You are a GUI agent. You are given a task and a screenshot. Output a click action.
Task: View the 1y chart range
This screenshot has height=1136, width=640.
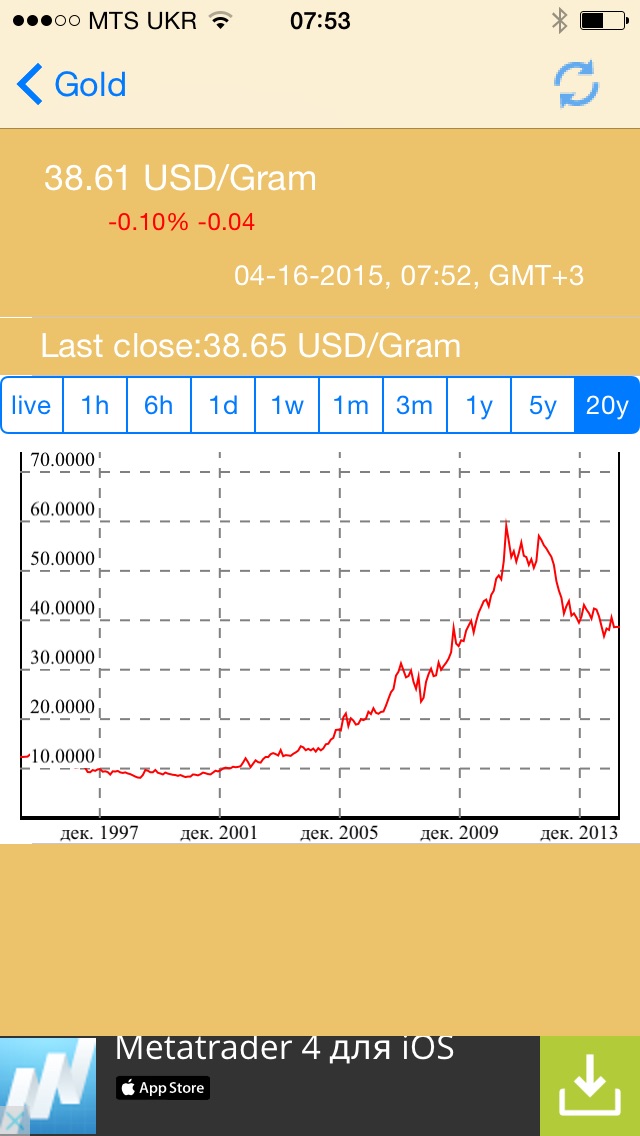click(479, 405)
